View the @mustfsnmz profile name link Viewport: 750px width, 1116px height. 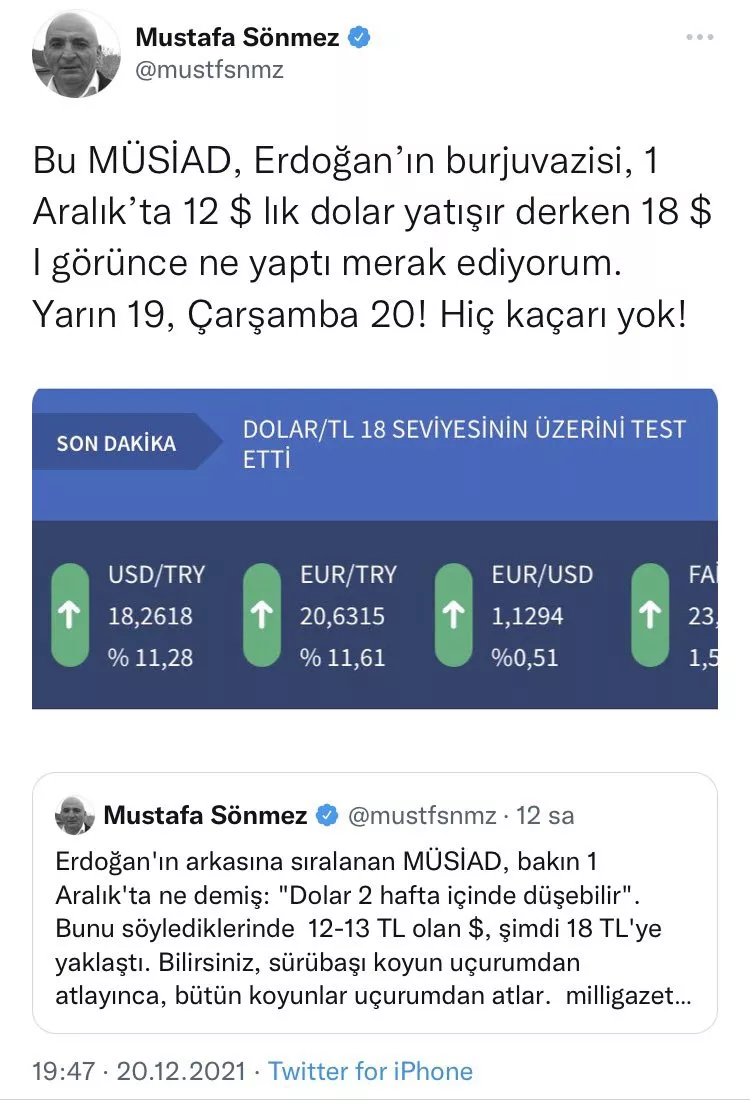pos(210,70)
